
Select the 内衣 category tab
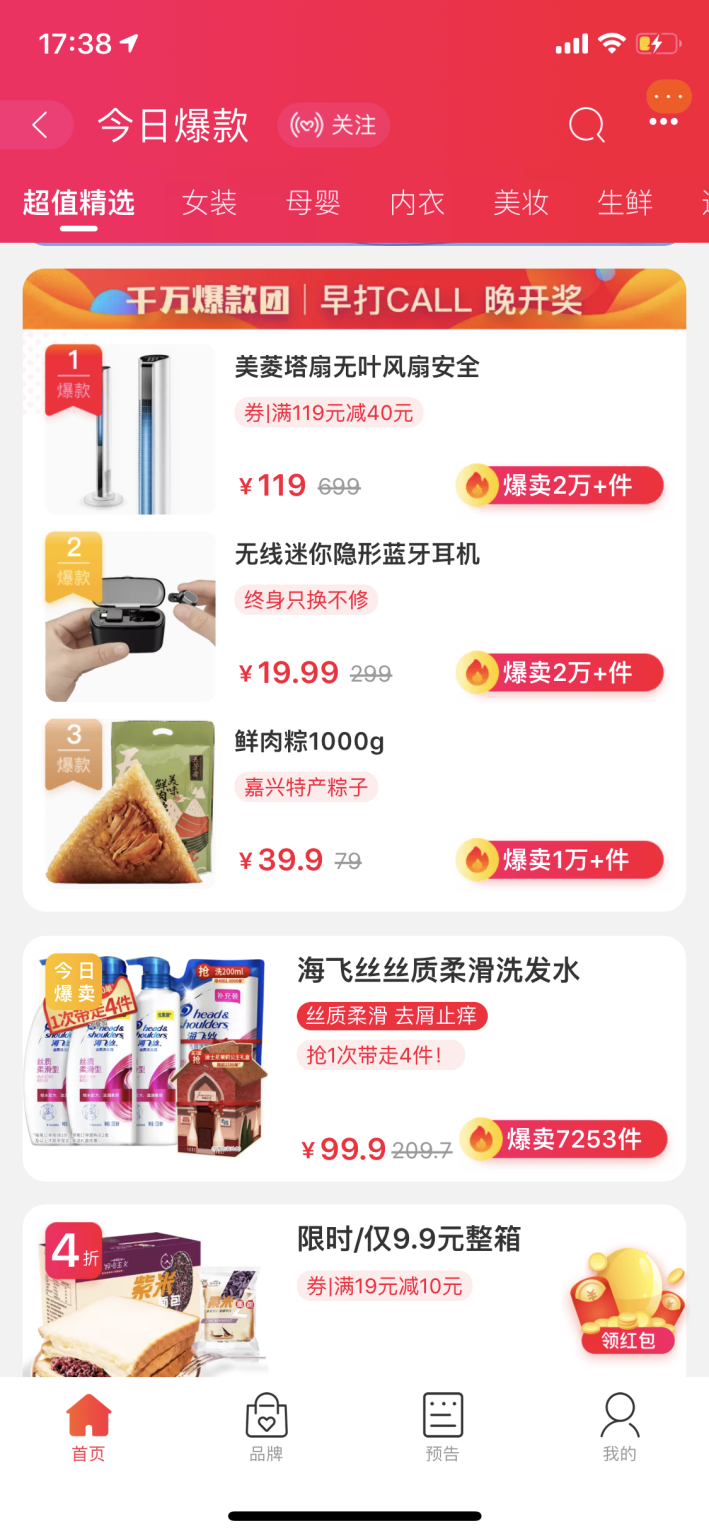(x=417, y=203)
